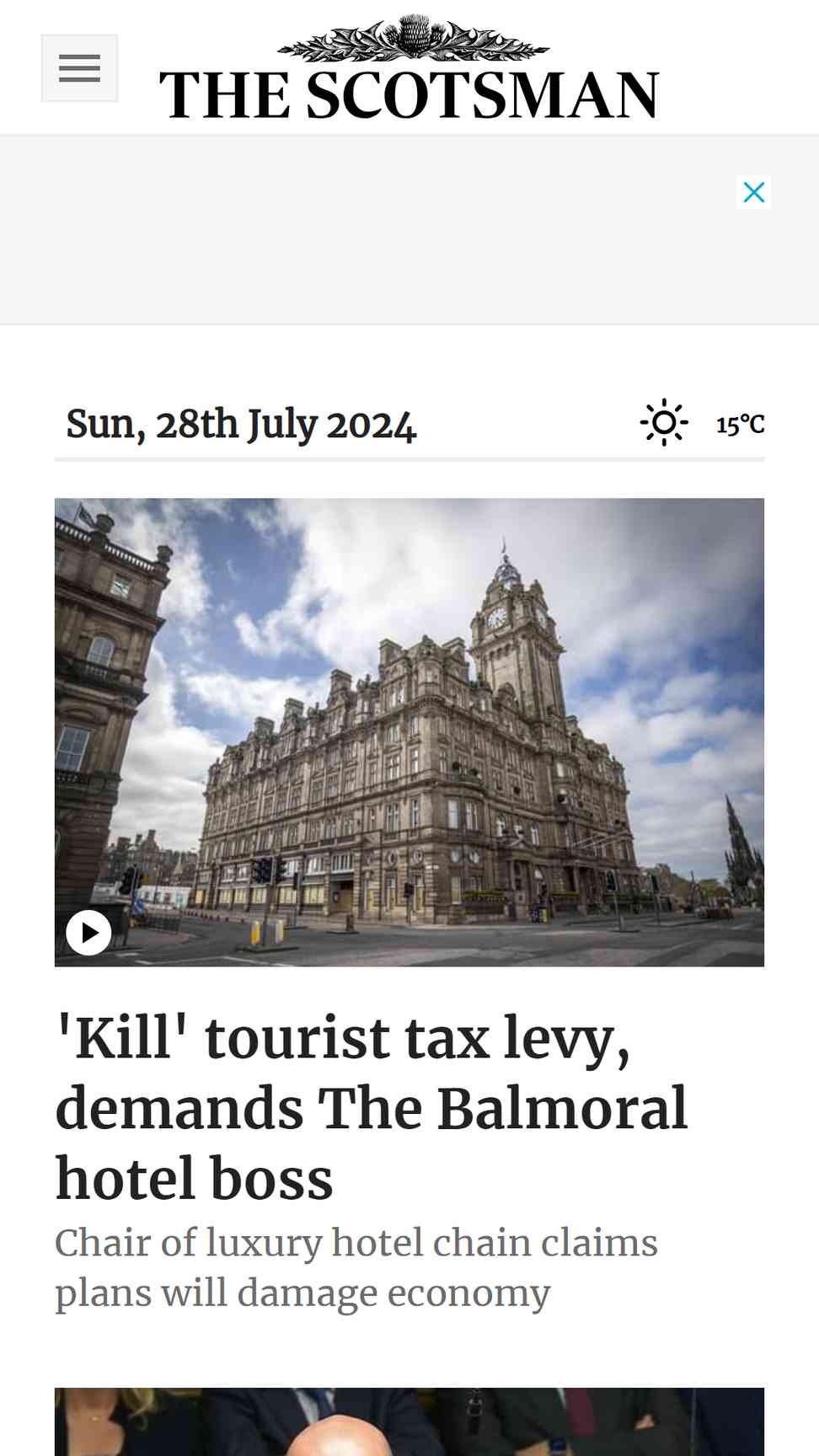Go to The Scotsman homepage logo
819x1456 pixels.
coord(409,67)
